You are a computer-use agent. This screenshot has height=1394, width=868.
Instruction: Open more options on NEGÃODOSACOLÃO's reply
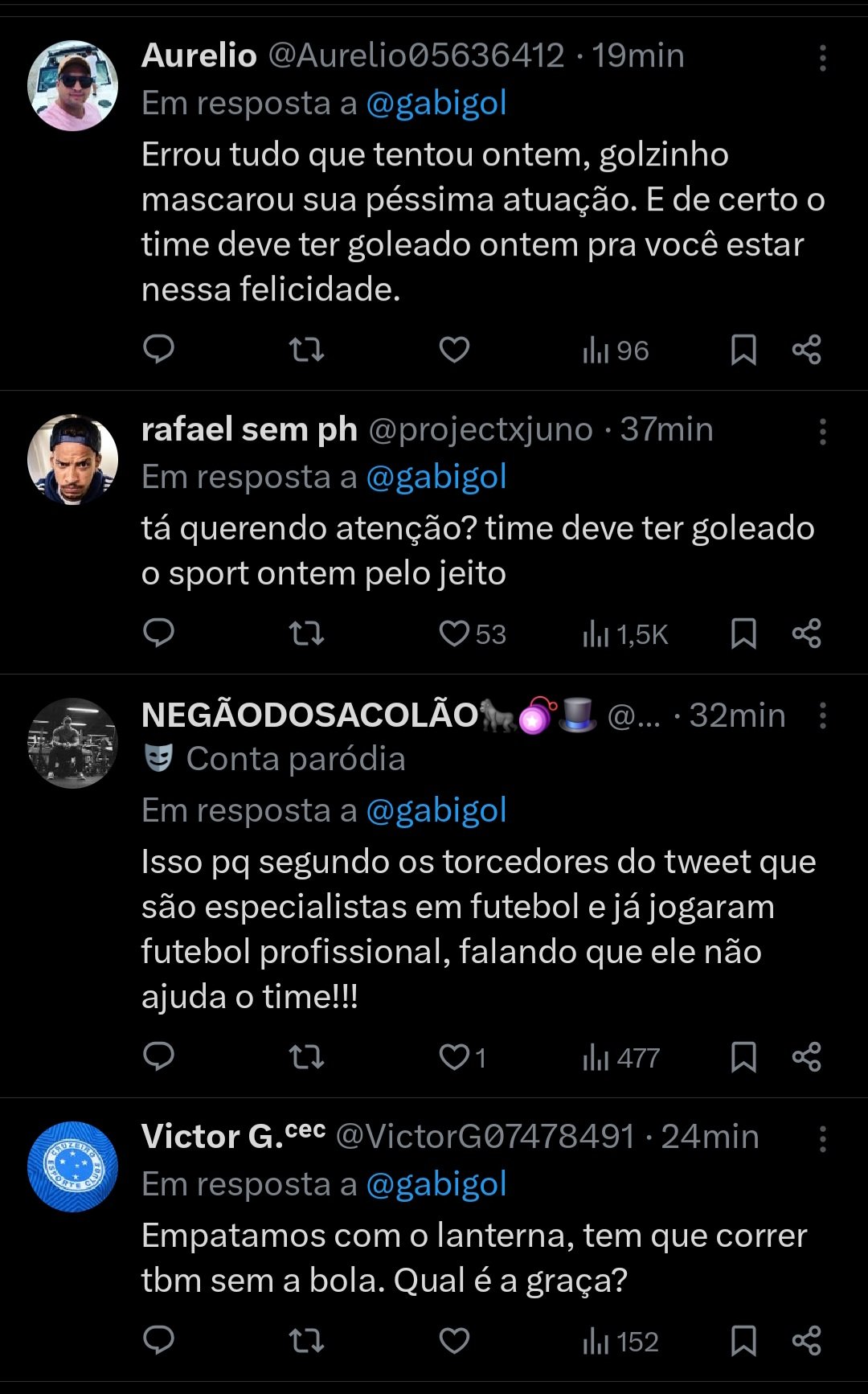pyautogui.click(x=822, y=715)
